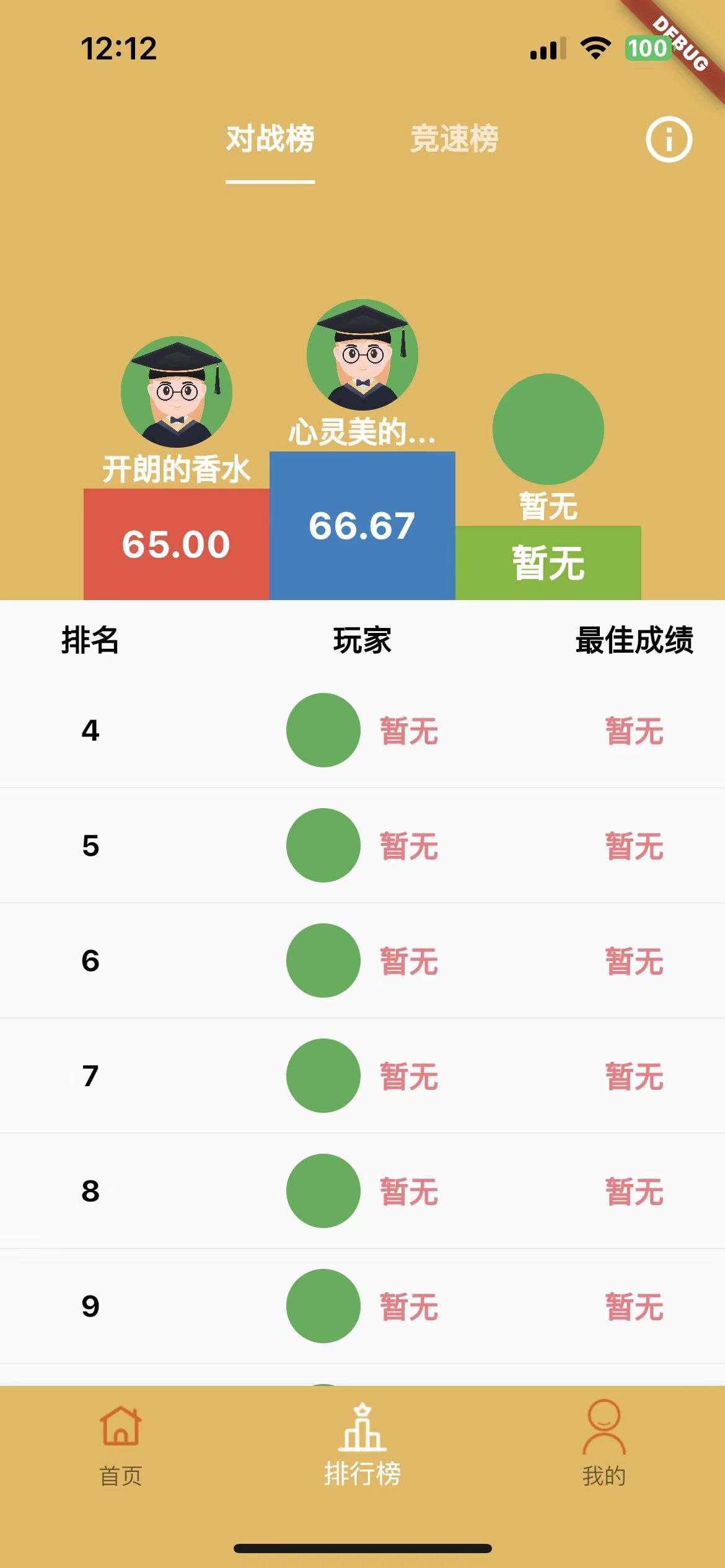Open first-place player 心灵美的... avatar
The image size is (725, 1568).
click(362, 355)
